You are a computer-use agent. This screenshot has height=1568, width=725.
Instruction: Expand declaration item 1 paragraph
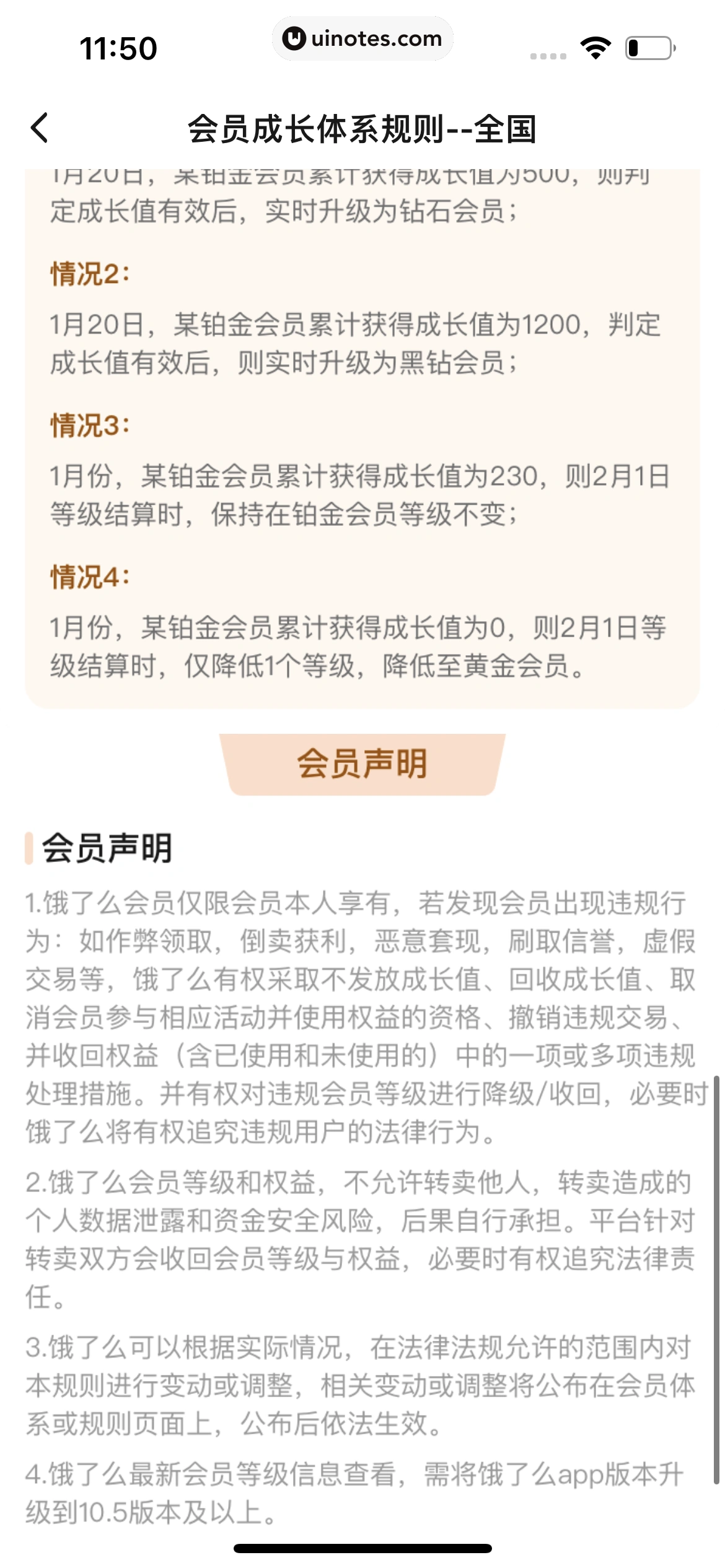pyautogui.click(x=362, y=1022)
